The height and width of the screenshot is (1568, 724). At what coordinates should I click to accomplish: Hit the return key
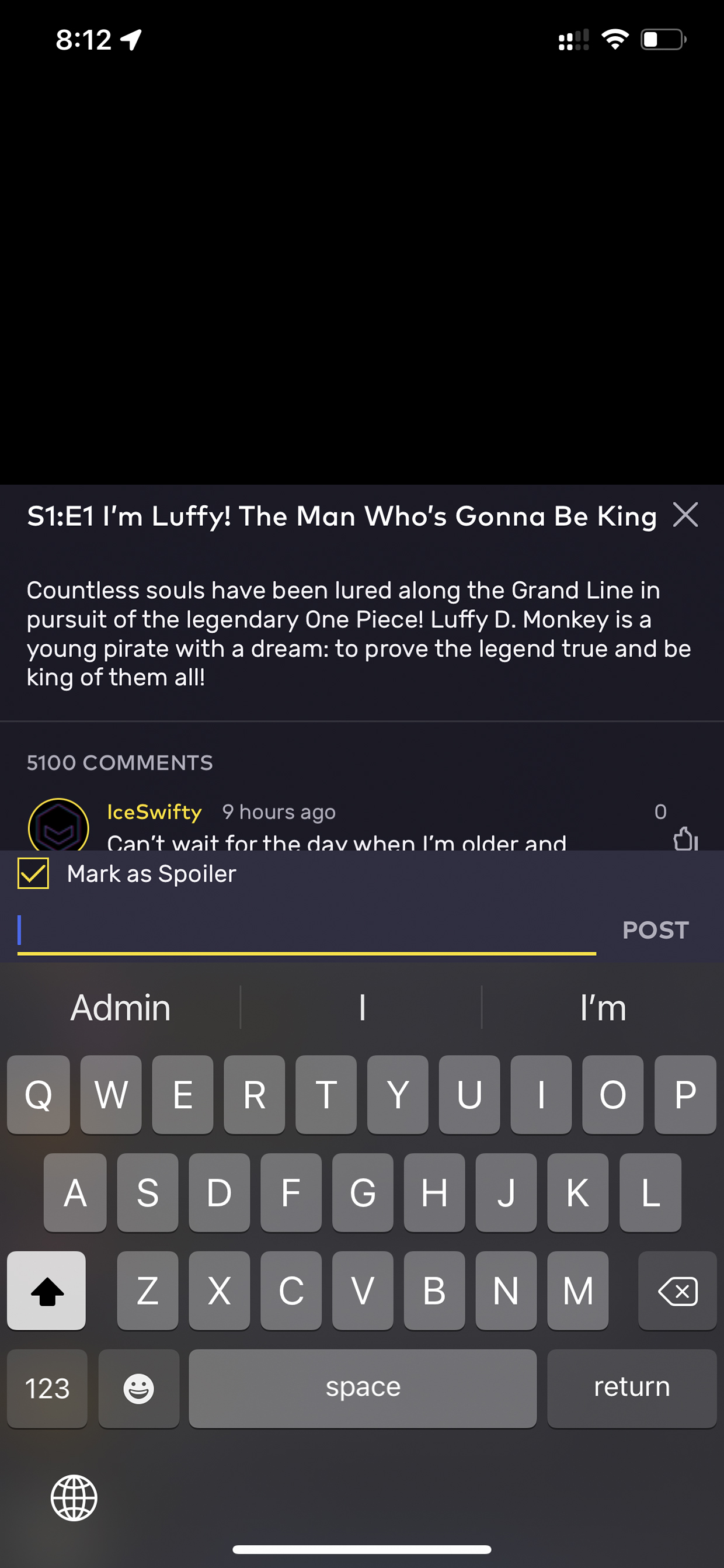click(632, 1389)
